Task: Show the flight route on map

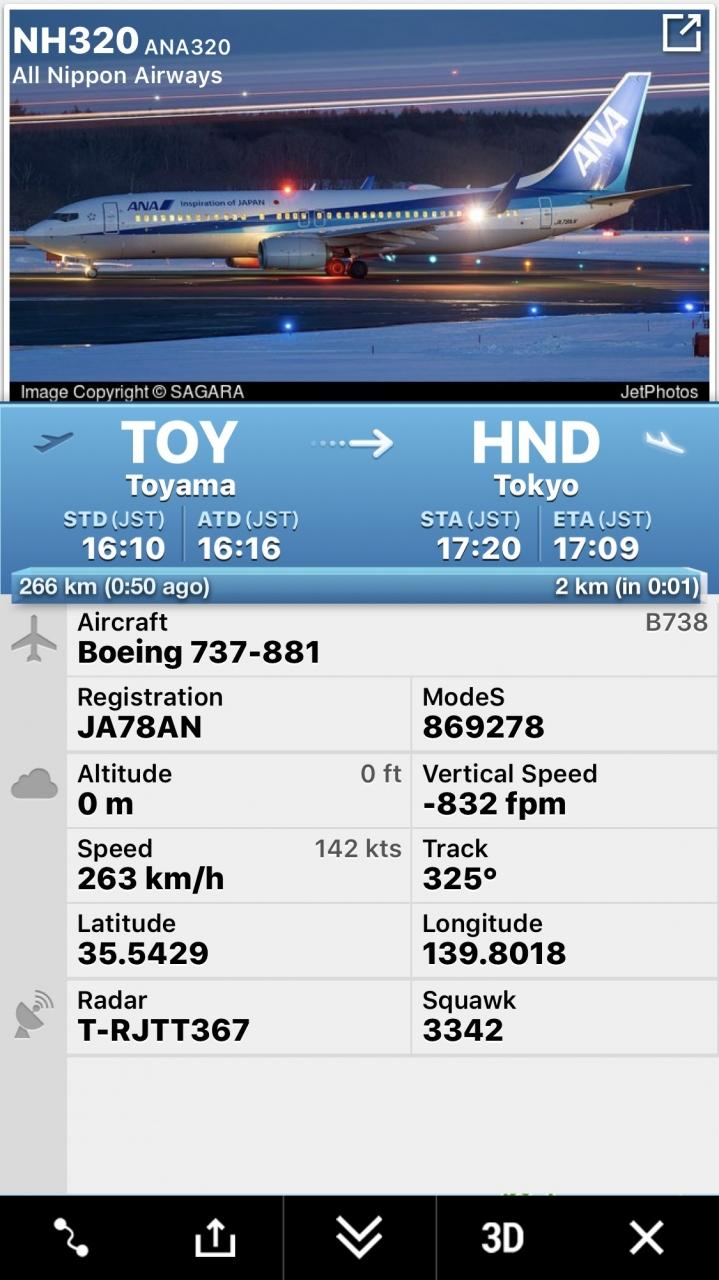Action: (71, 1238)
